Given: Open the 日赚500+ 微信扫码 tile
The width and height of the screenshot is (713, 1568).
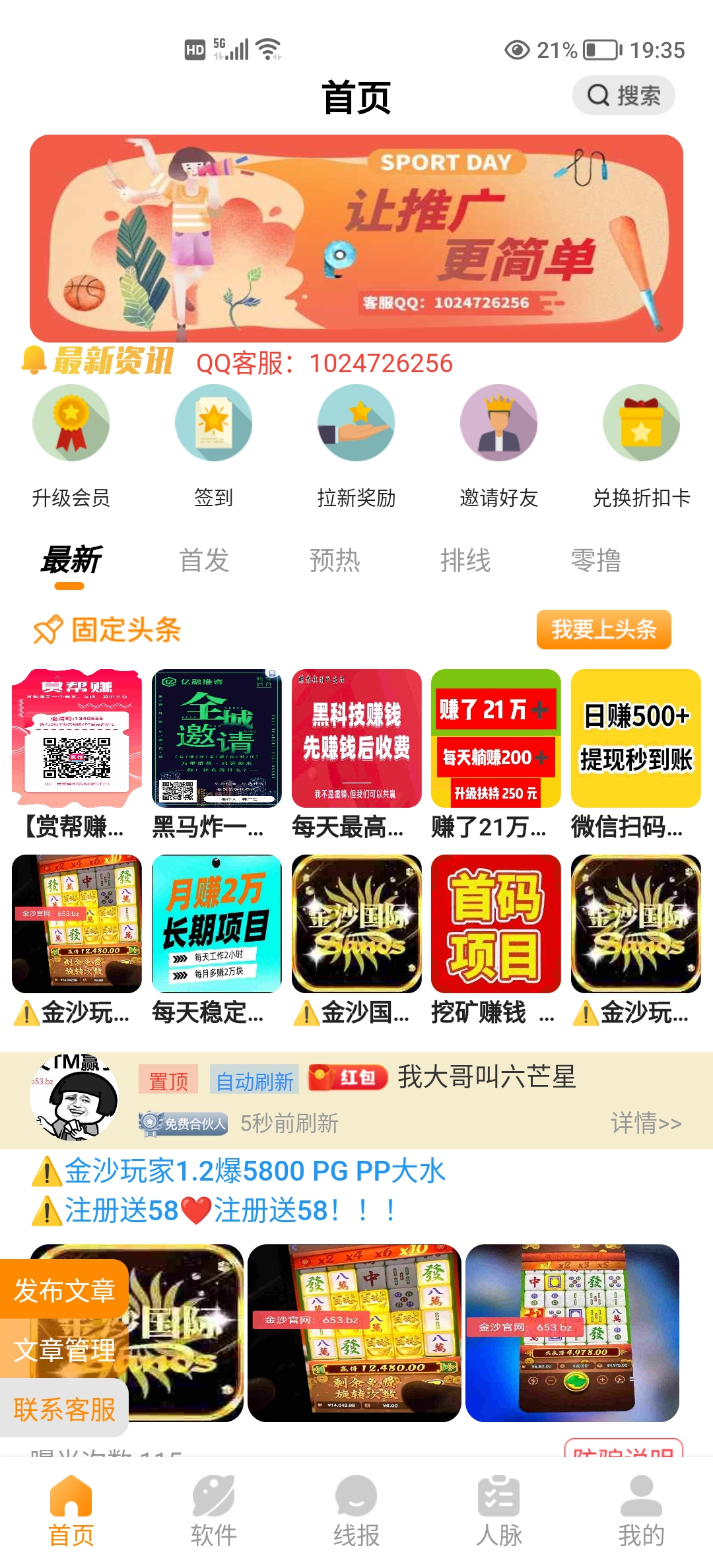Looking at the screenshot, I should (x=636, y=755).
